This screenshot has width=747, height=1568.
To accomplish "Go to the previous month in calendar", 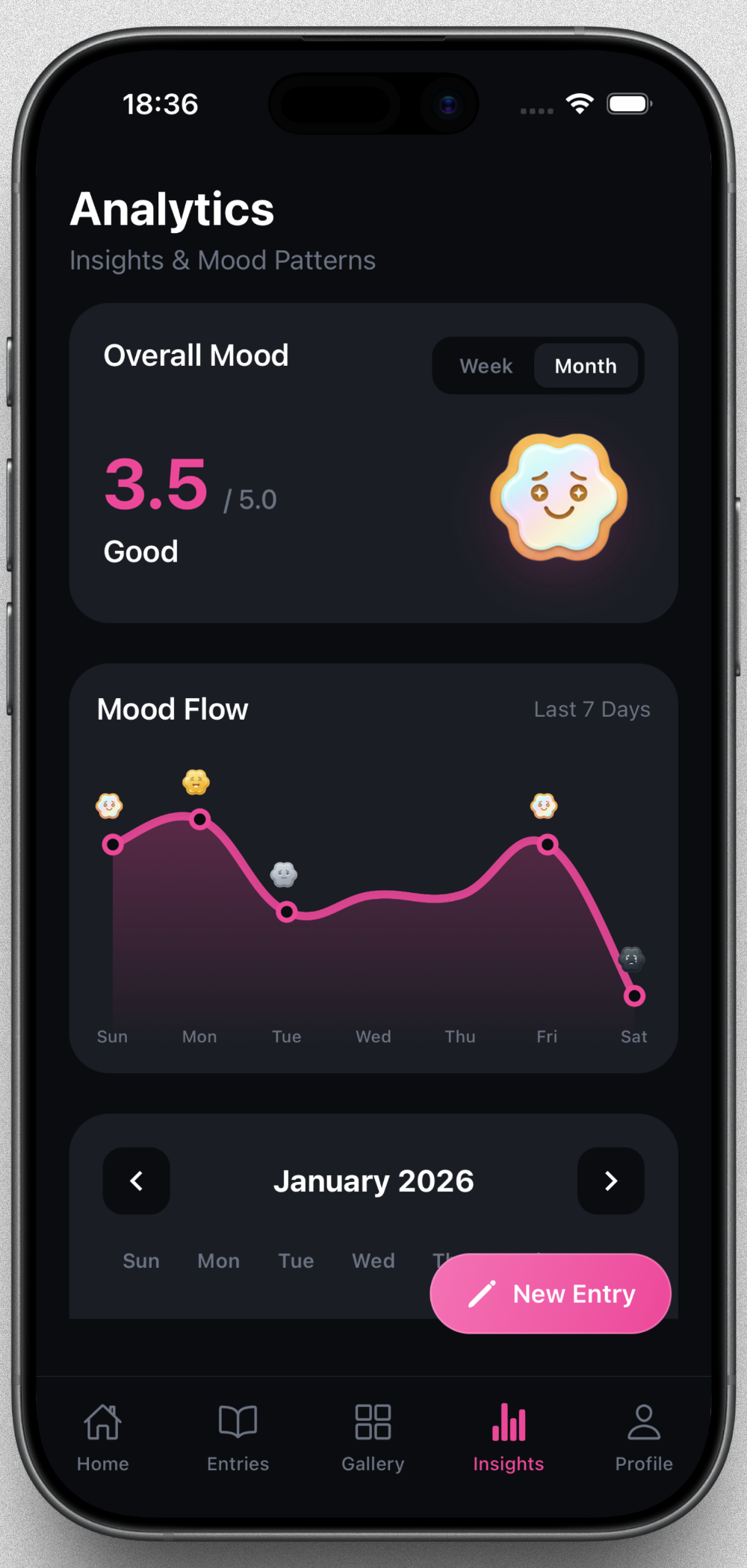I will 136,1180.
